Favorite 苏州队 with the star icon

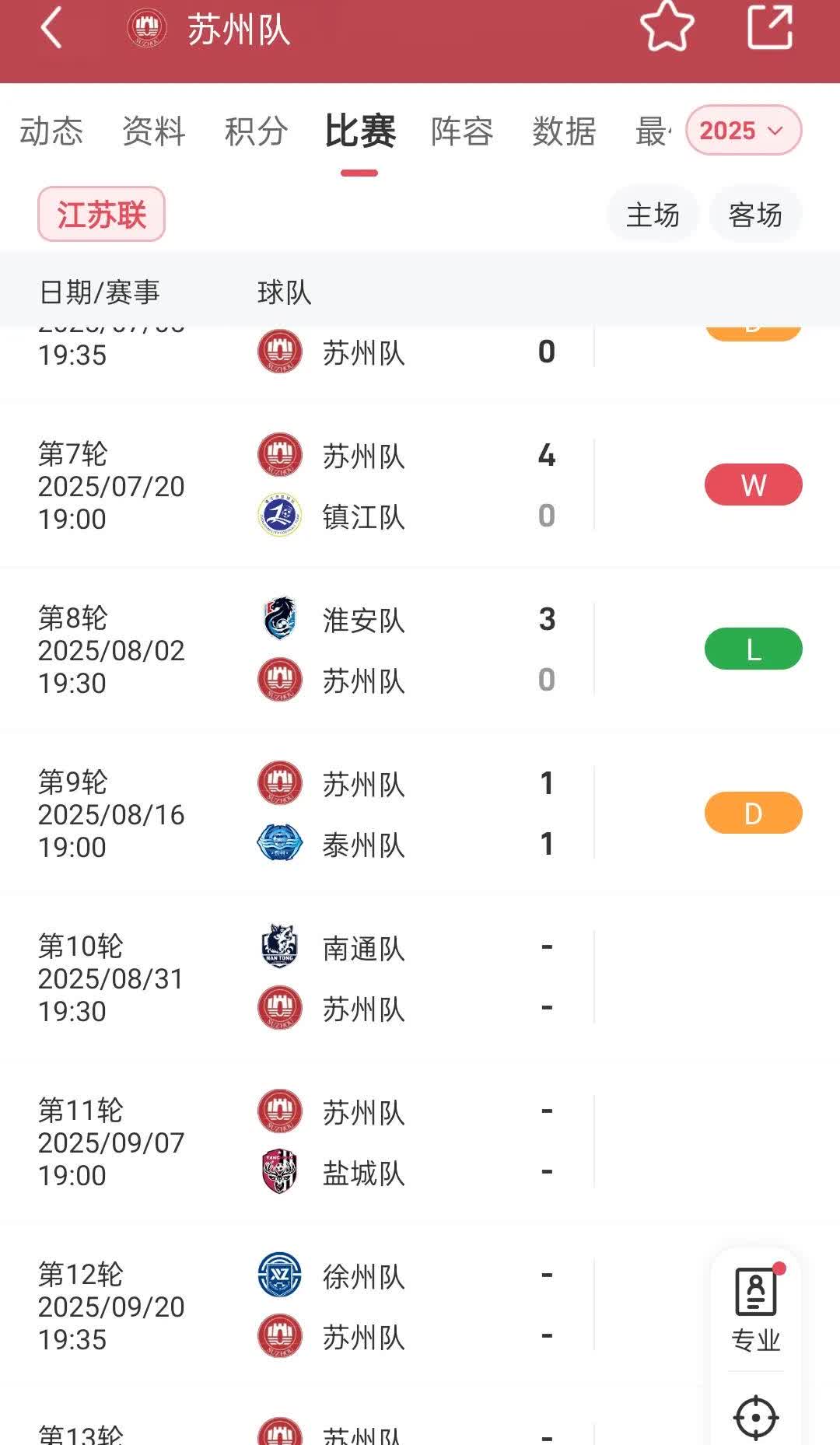667,28
